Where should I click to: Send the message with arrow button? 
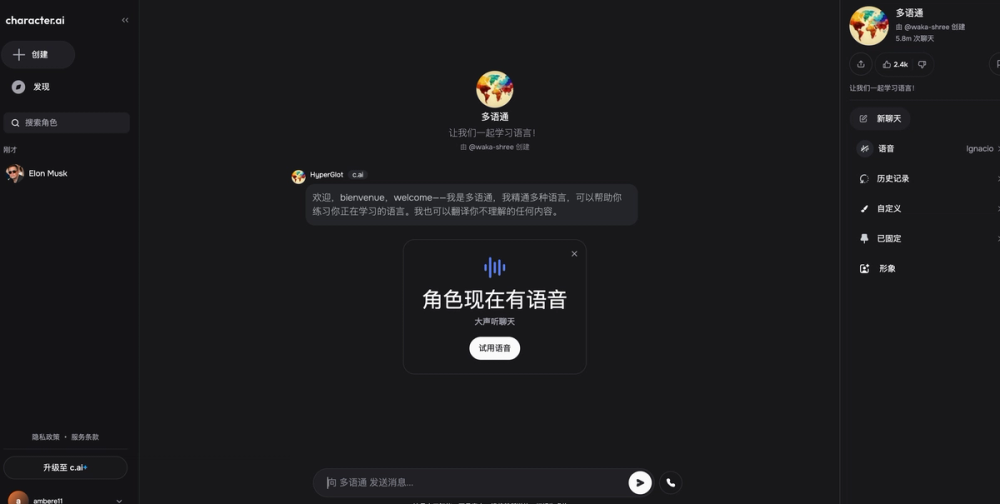pos(639,482)
